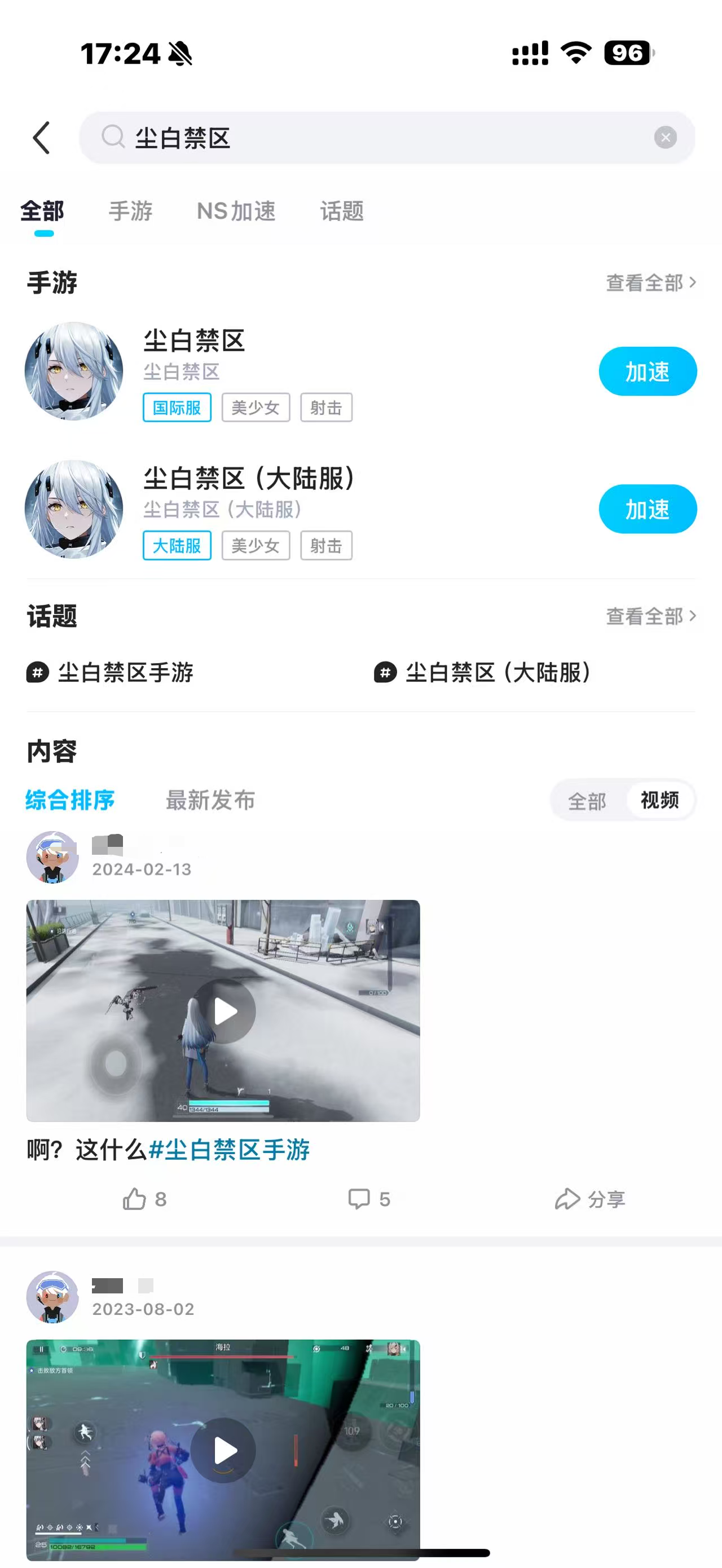The height and width of the screenshot is (1568, 722).
Task: View all results in the 手游 section
Action: coord(650,282)
